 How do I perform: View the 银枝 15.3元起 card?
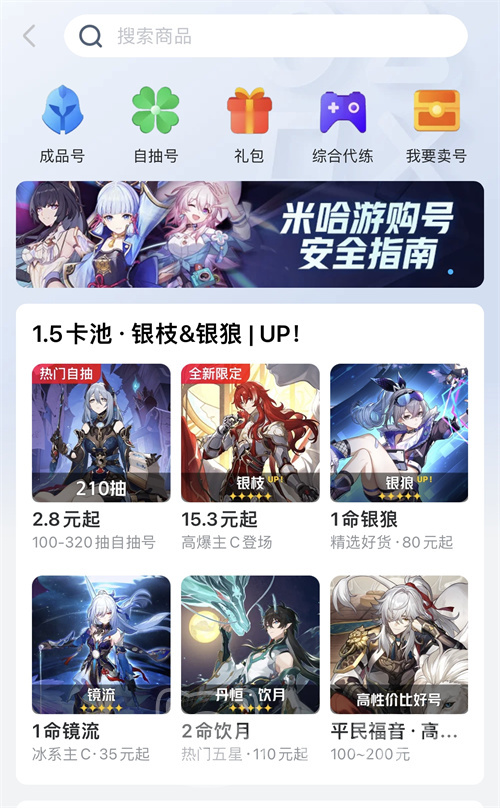250,458
